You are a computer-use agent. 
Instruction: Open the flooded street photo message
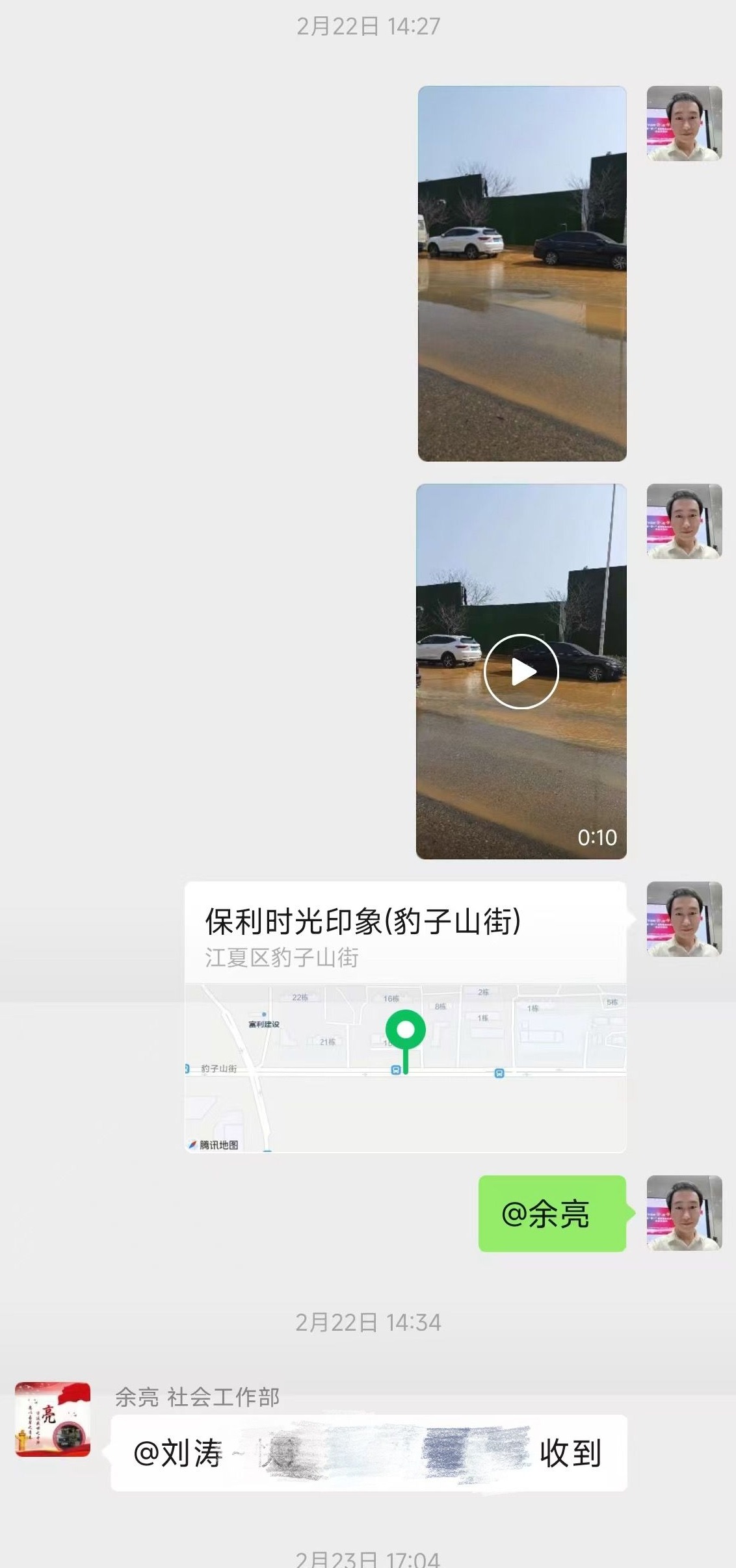pos(521,274)
